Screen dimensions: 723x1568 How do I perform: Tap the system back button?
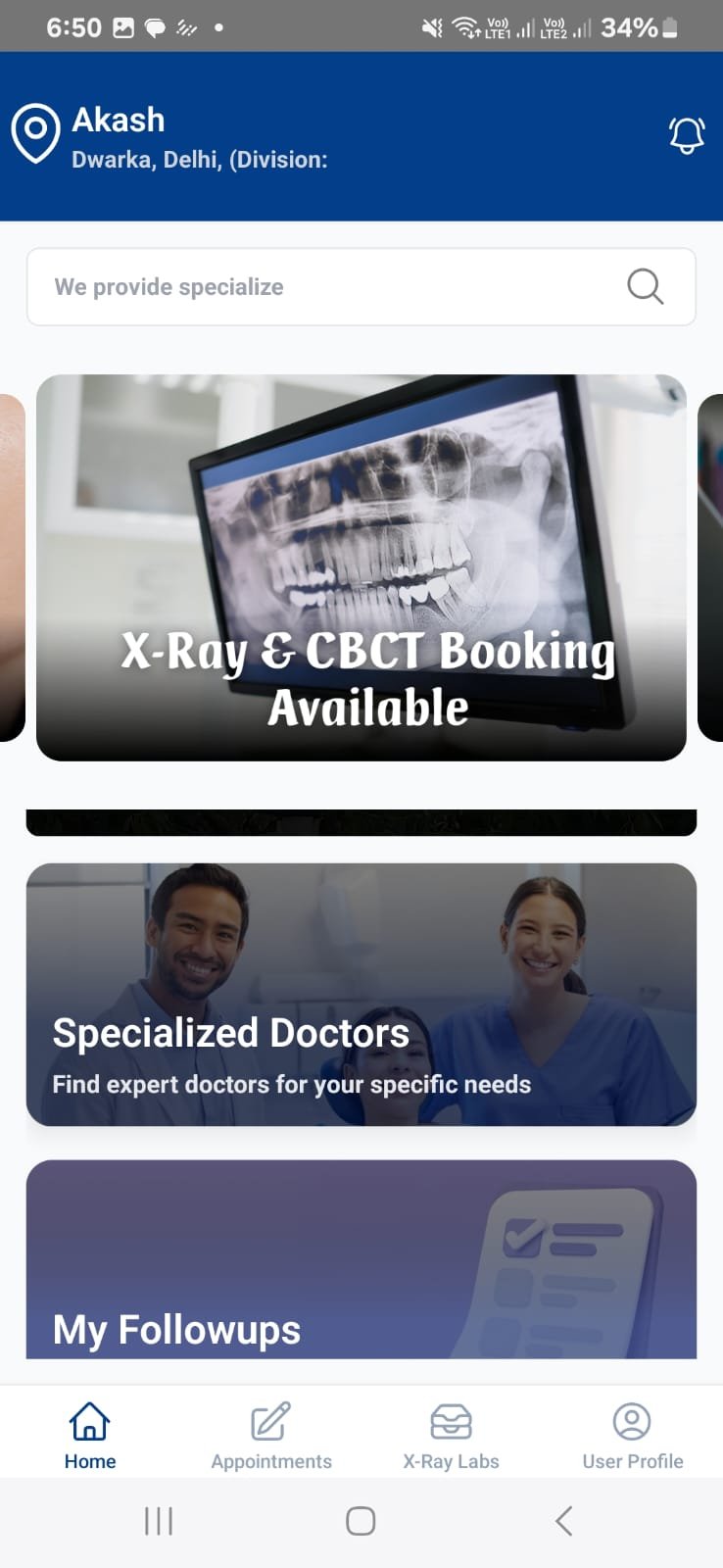tap(563, 1521)
